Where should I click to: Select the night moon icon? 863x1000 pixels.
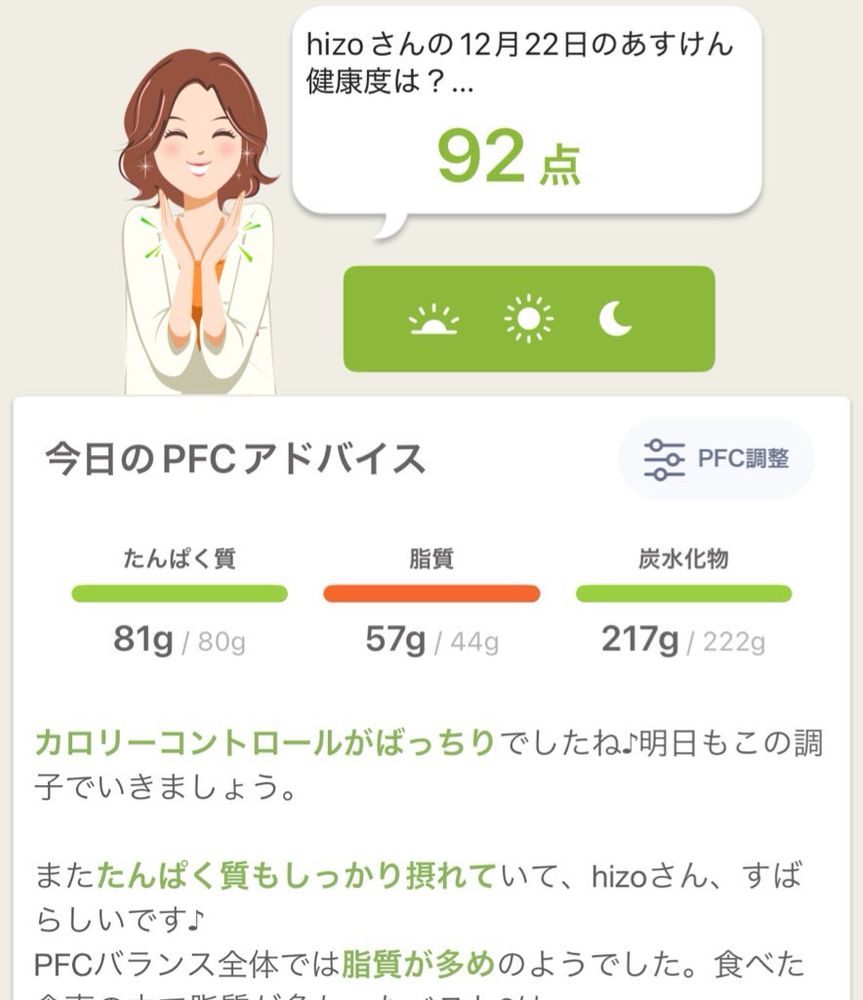(616, 318)
